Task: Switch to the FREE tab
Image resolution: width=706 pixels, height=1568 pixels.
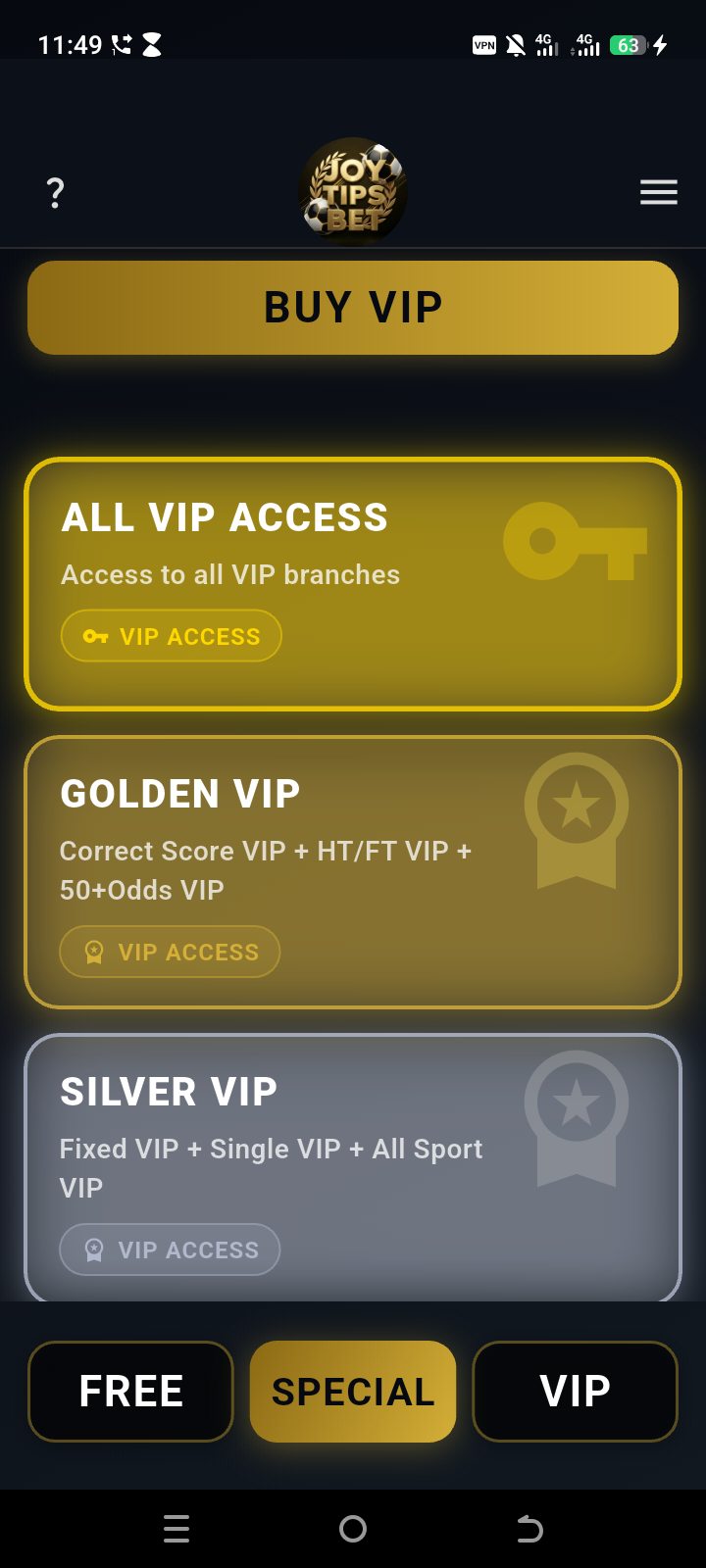Action: [x=130, y=1392]
